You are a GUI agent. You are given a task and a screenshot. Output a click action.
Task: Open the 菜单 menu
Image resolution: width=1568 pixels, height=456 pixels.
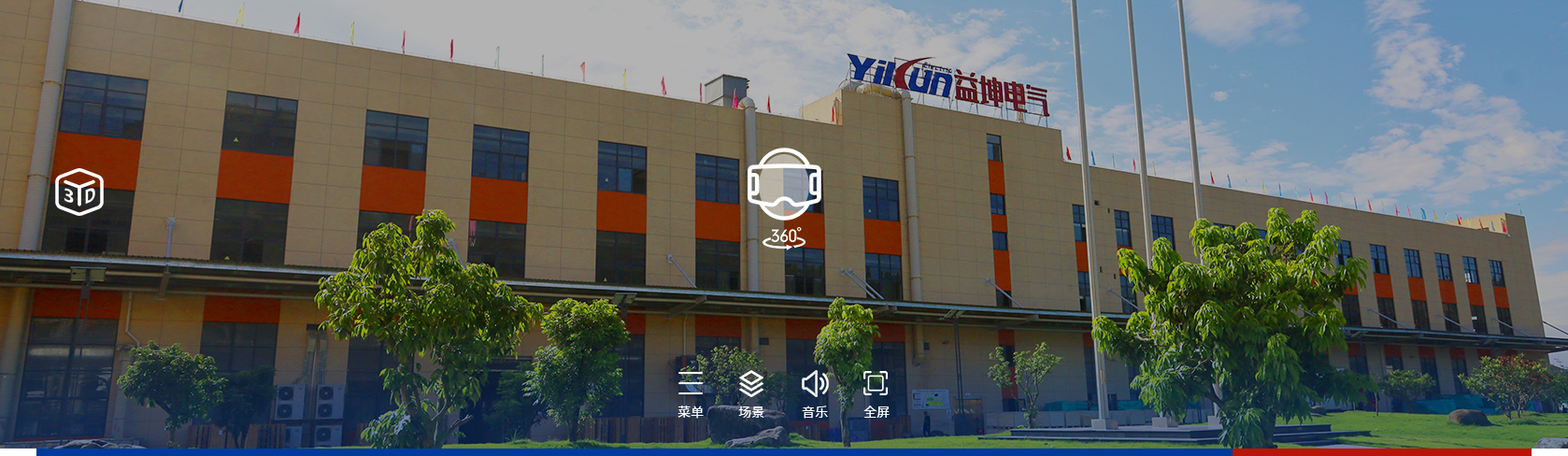coord(691,392)
